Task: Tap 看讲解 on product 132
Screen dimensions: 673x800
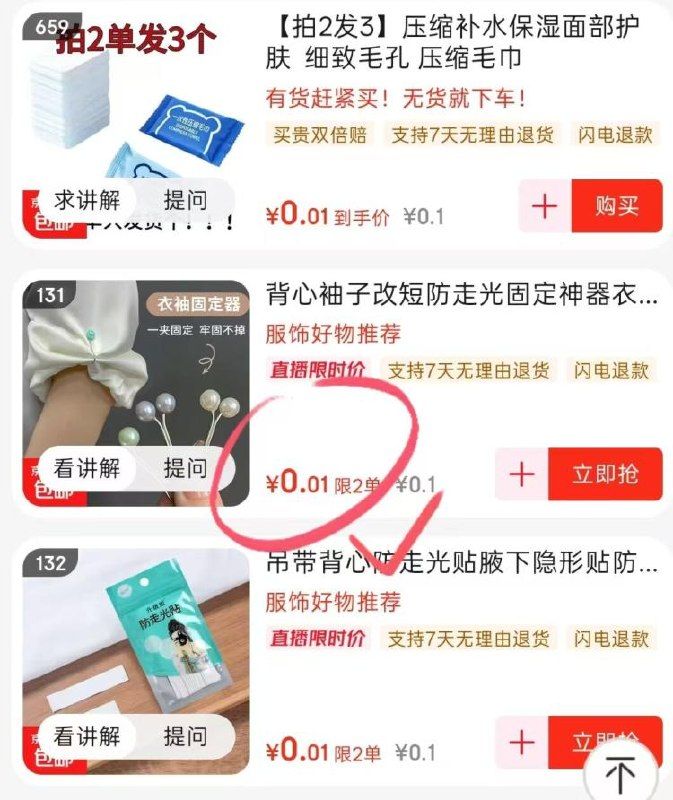Action: (87, 736)
